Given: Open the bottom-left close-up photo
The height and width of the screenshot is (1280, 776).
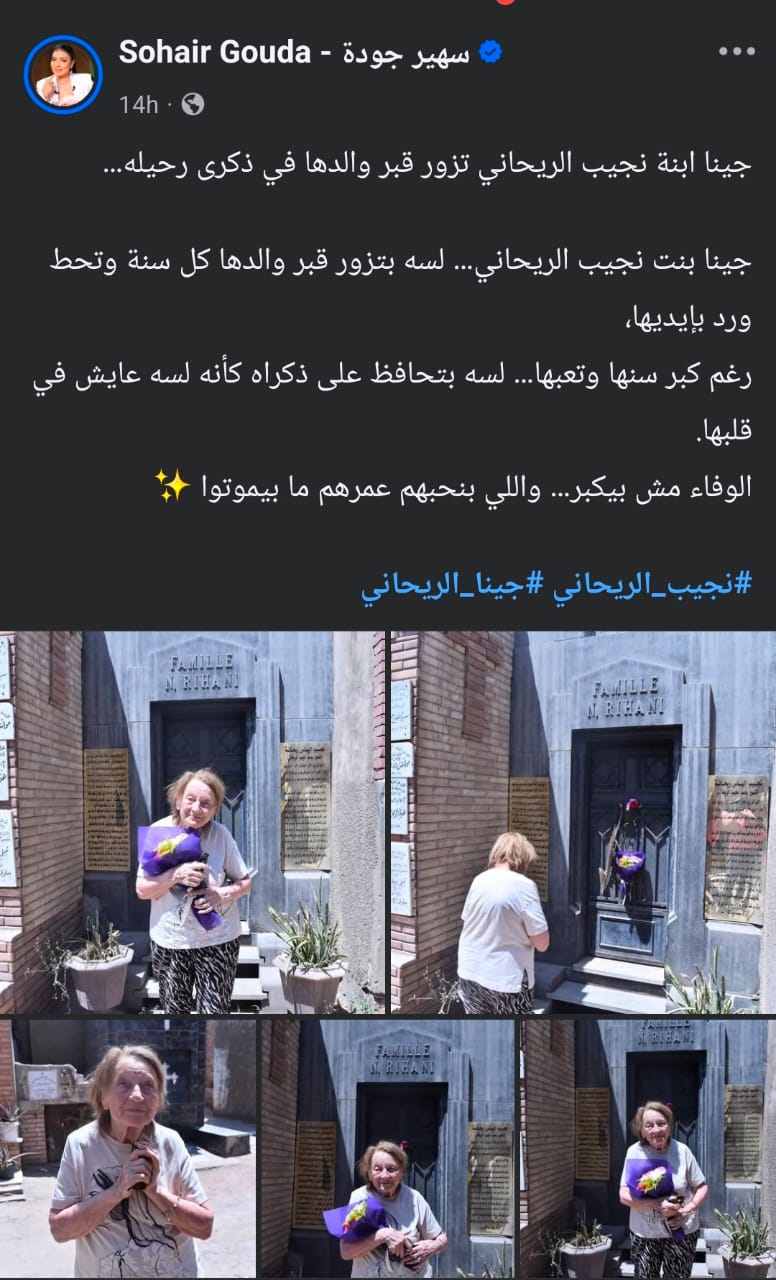Looking at the screenshot, I should (x=127, y=1148).
